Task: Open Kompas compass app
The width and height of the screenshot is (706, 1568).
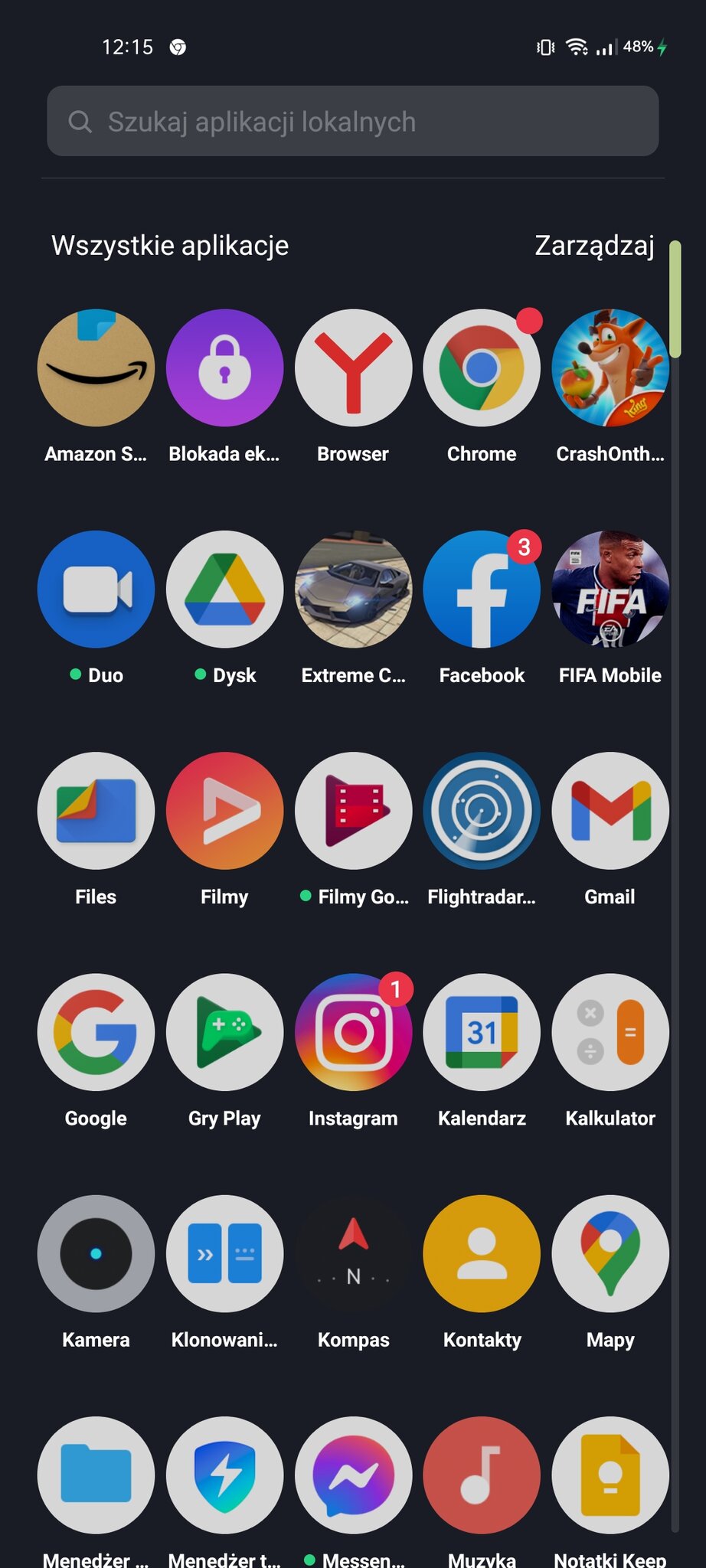Action: pyautogui.click(x=353, y=1253)
